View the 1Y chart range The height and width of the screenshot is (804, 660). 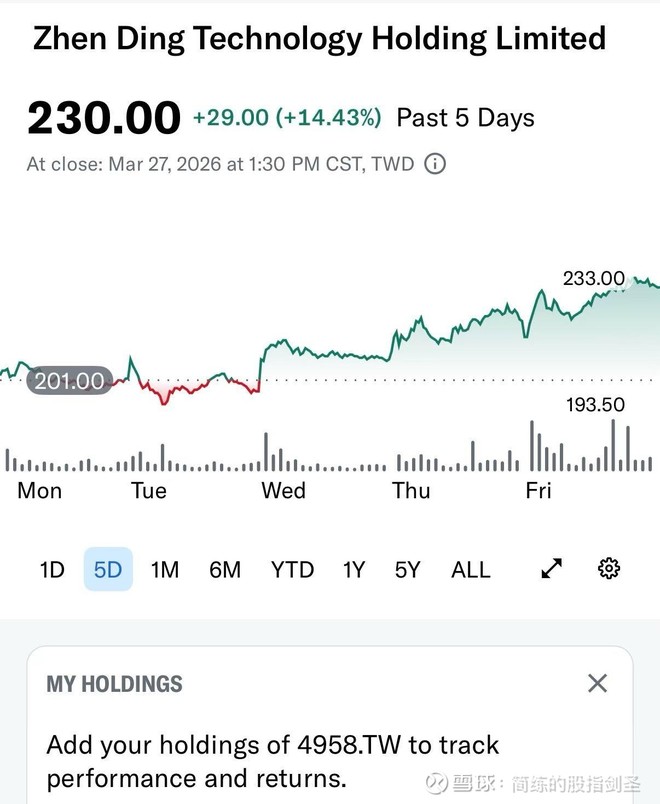point(354,570)
